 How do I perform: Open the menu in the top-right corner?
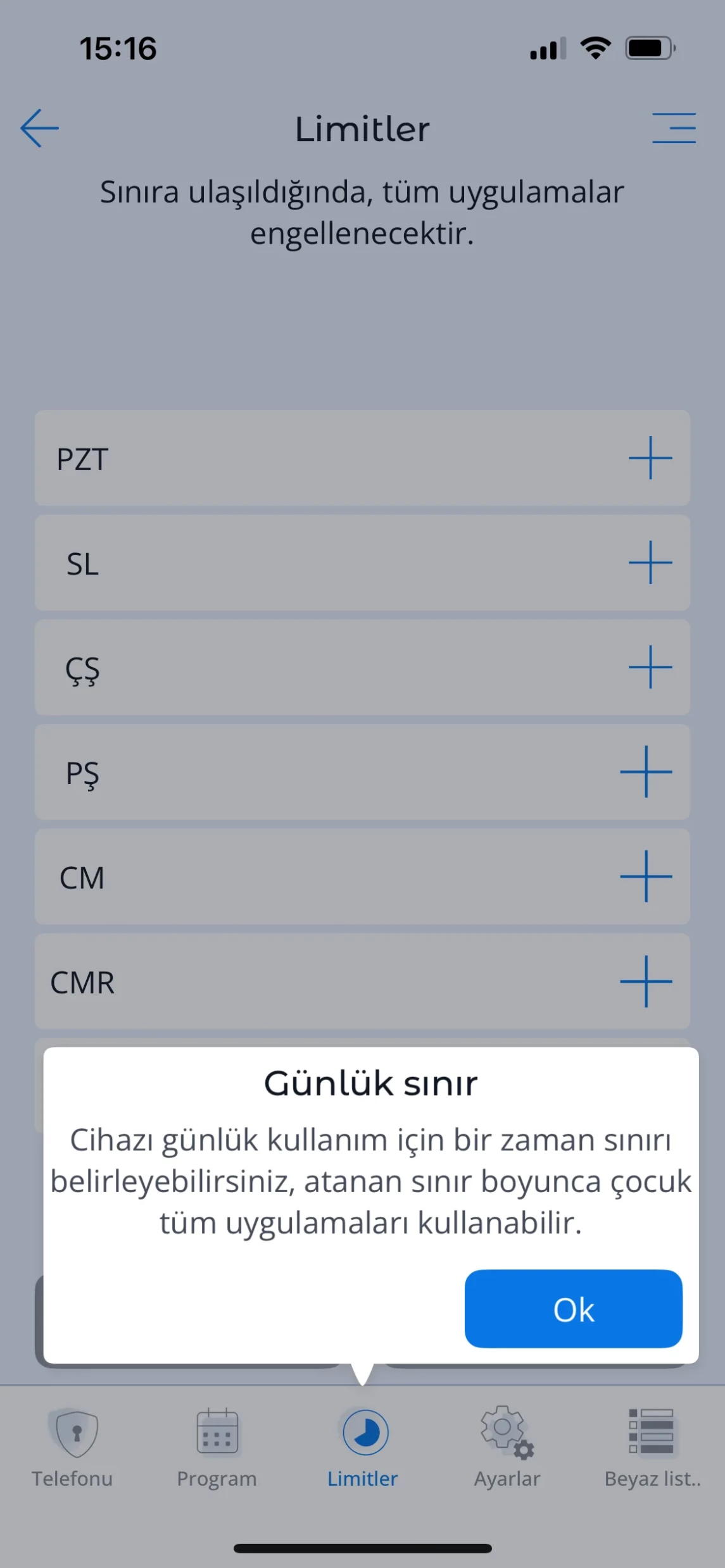(x=674, y=128)
